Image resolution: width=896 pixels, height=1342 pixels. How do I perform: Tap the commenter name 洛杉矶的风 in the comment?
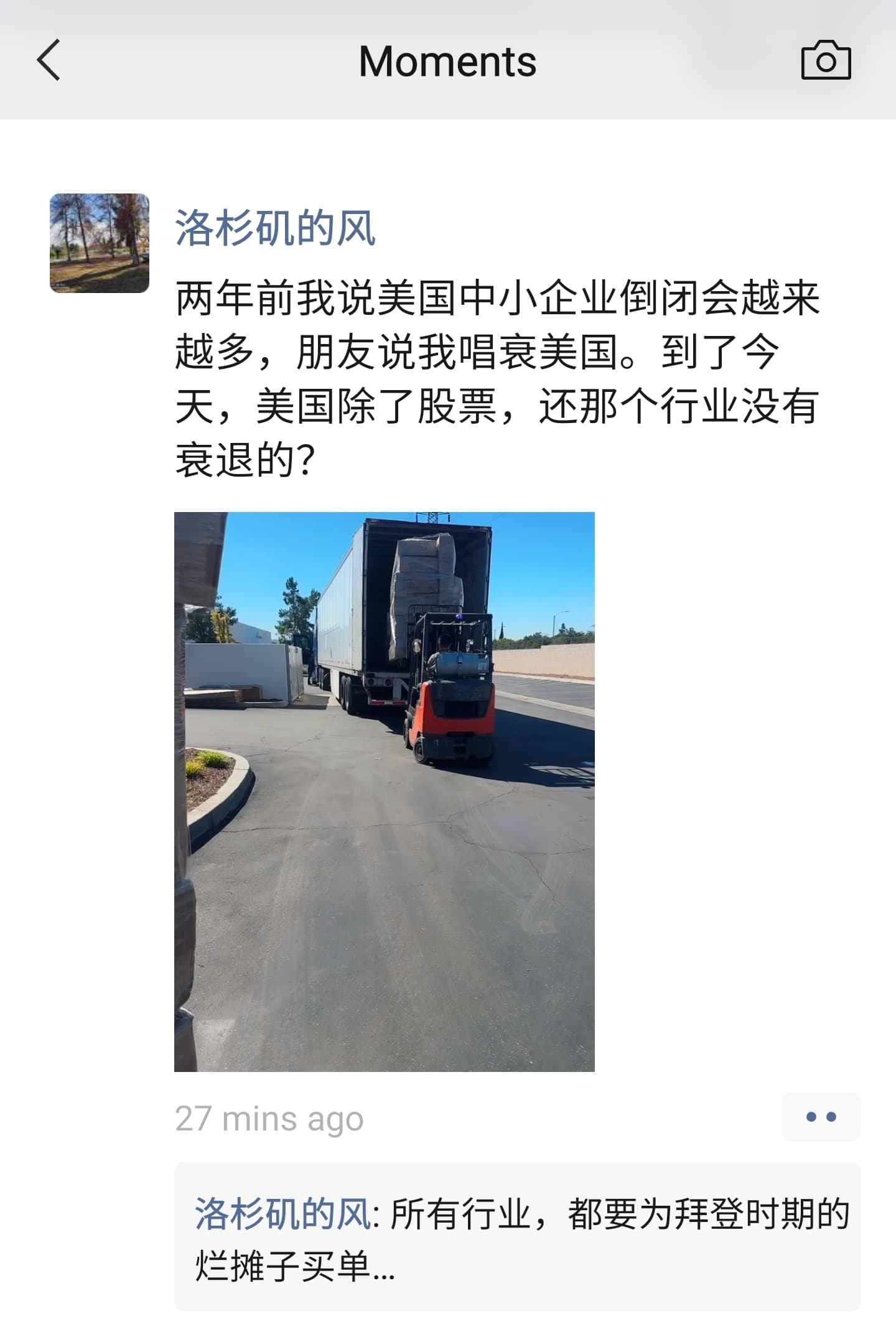click(x=283, y=1213)
